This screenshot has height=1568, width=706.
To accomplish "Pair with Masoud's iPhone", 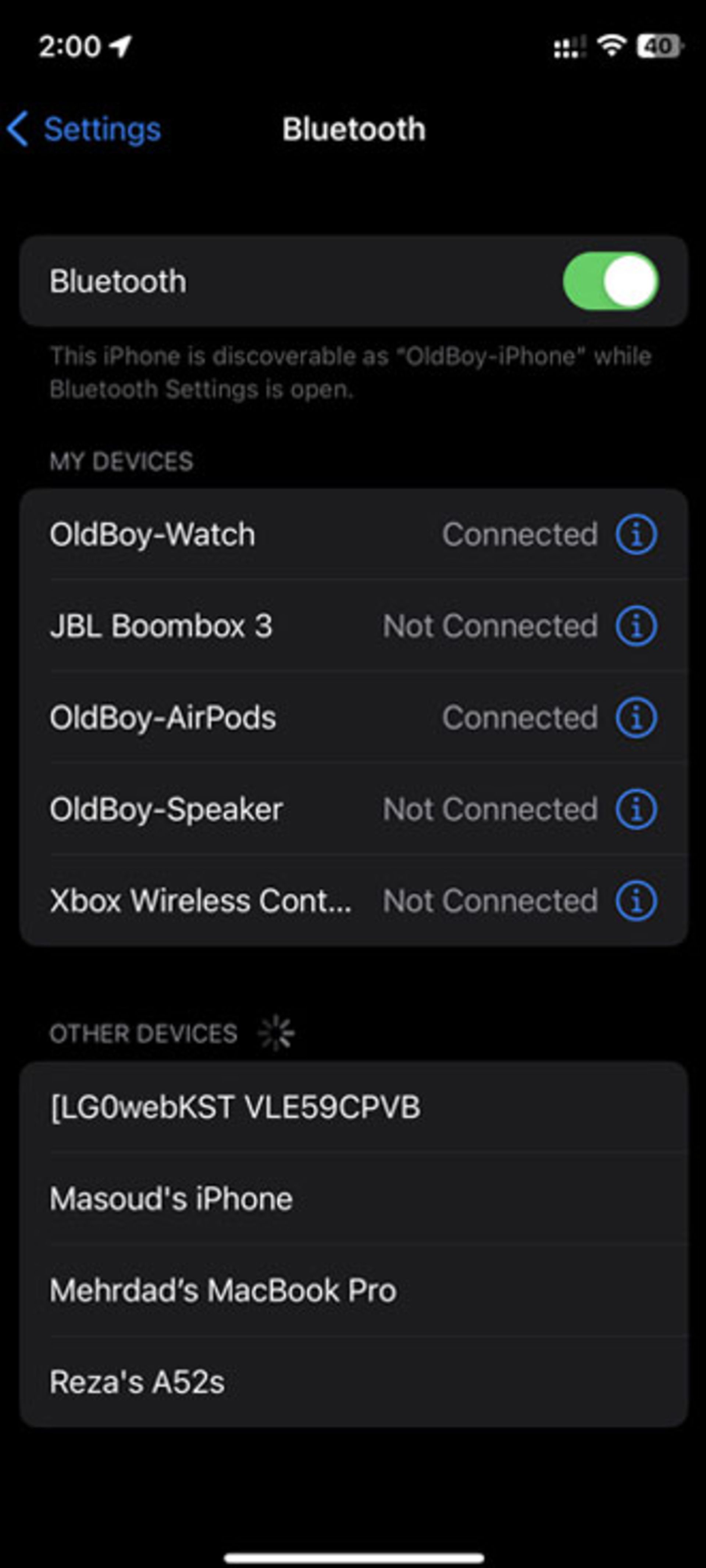I will [353, 1198].
